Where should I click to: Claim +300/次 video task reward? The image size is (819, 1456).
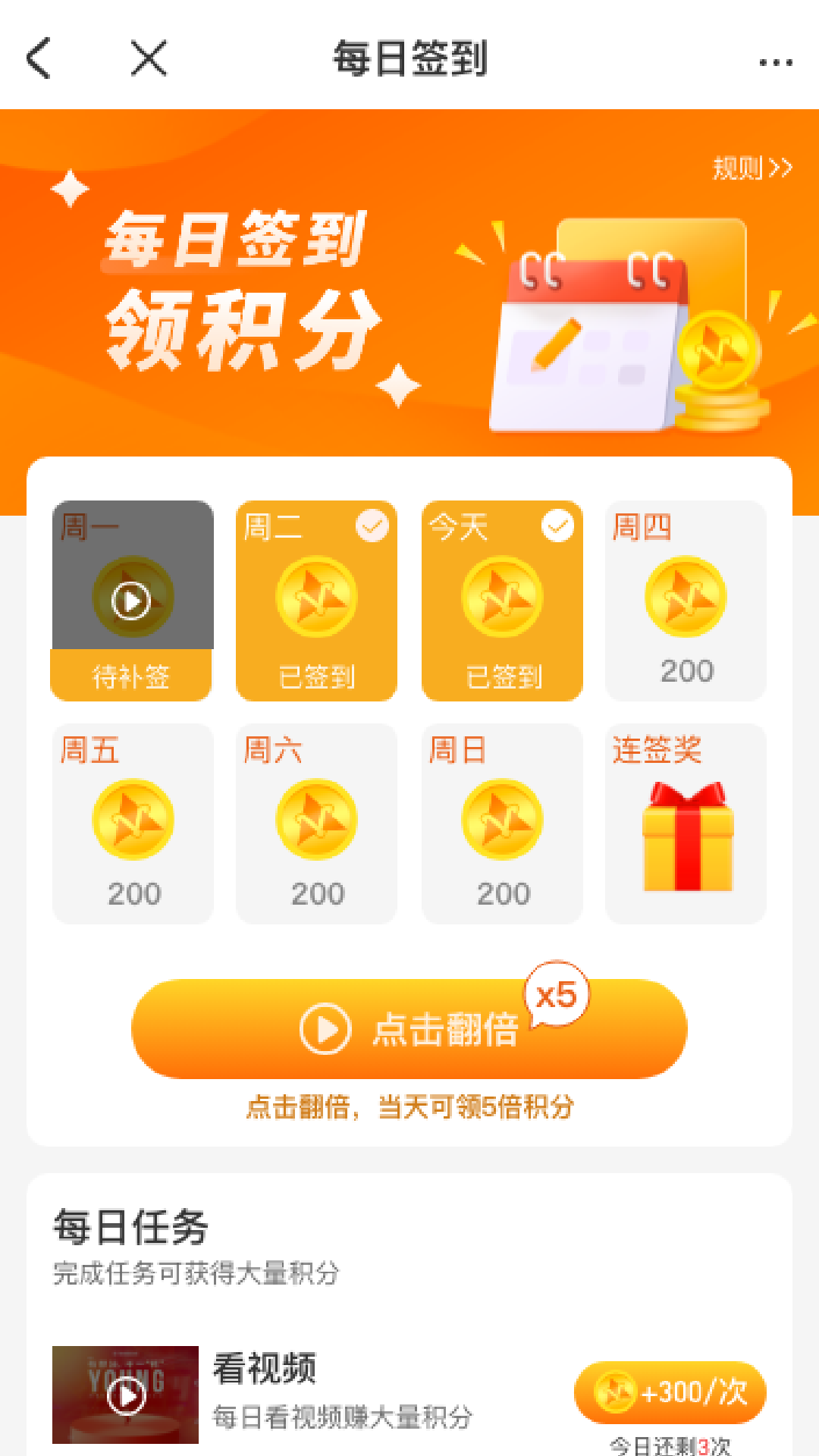pyautogui.click(x=670, y=1392)
